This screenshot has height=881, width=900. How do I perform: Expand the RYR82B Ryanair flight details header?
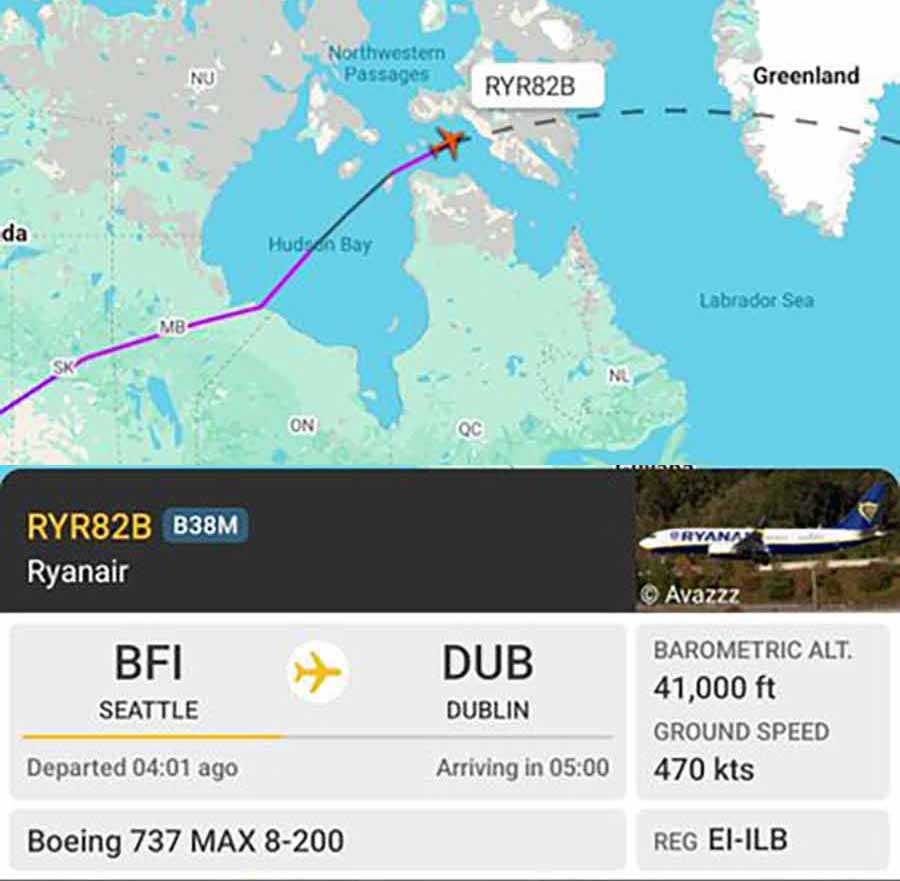[320, 545]
